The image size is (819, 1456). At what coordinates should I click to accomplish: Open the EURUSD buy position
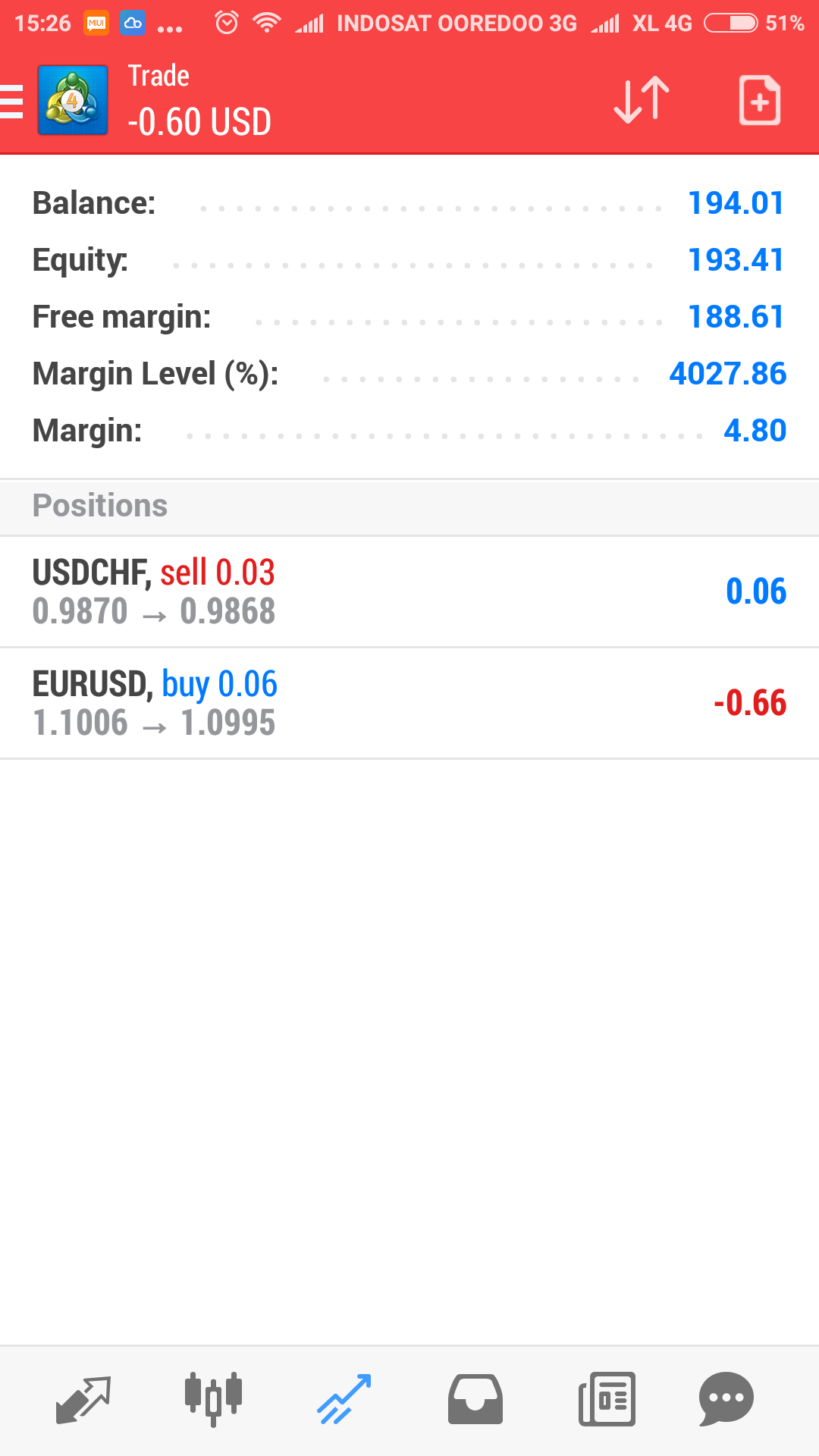click(x=409, y=703)
